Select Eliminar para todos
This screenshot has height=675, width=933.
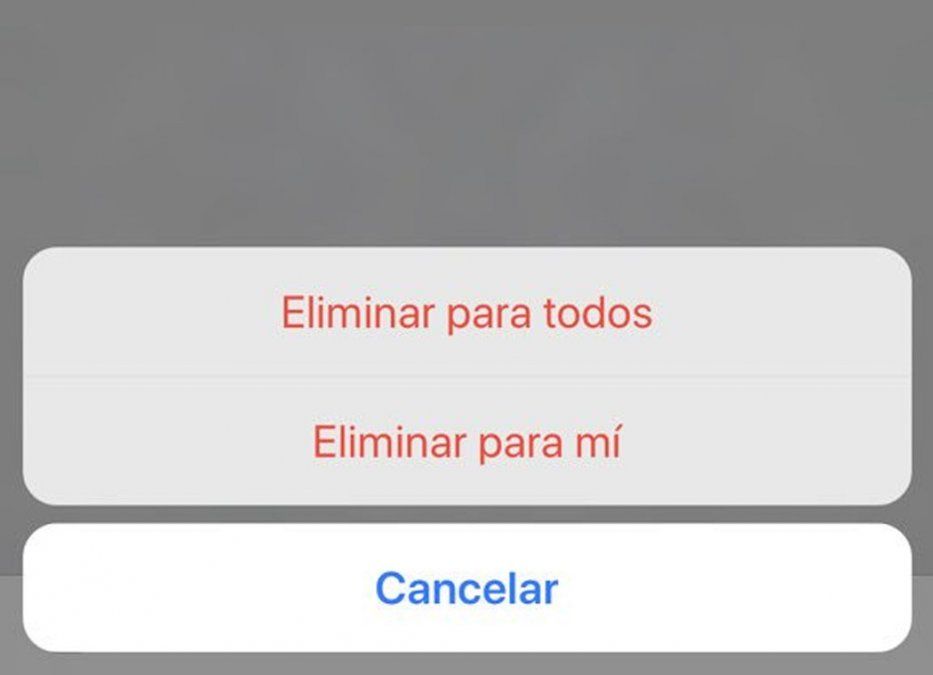click(x=466, y=313)
